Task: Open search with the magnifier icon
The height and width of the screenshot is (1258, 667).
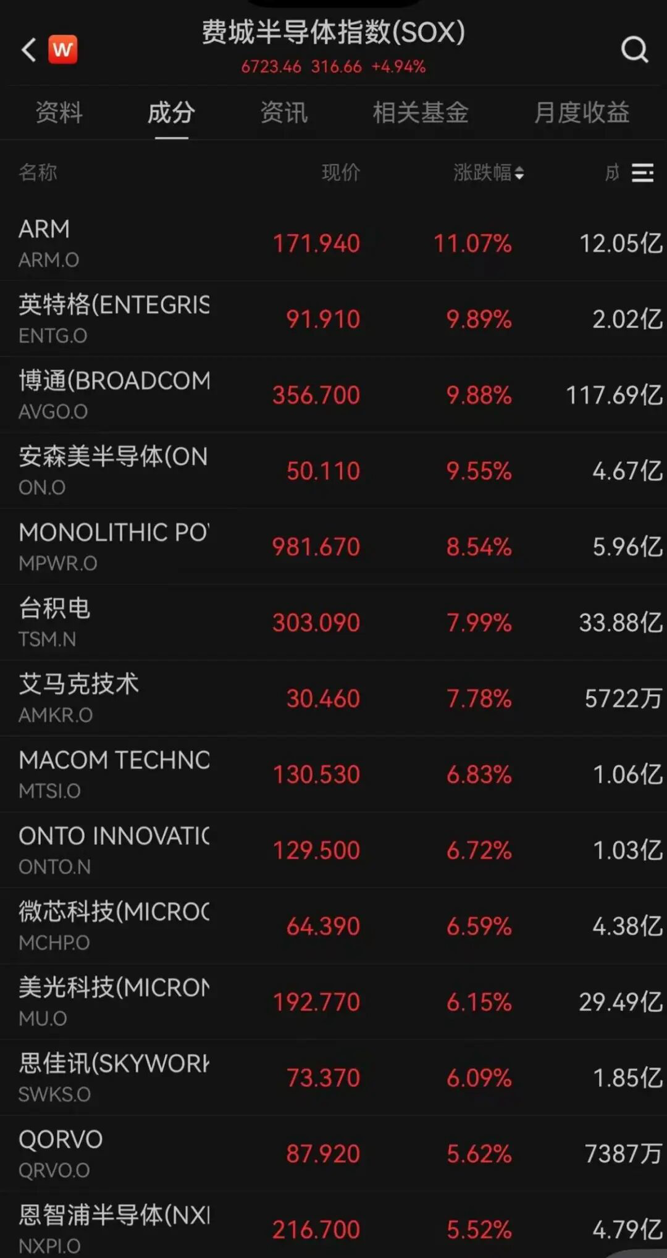Action: tap(635, 49)
